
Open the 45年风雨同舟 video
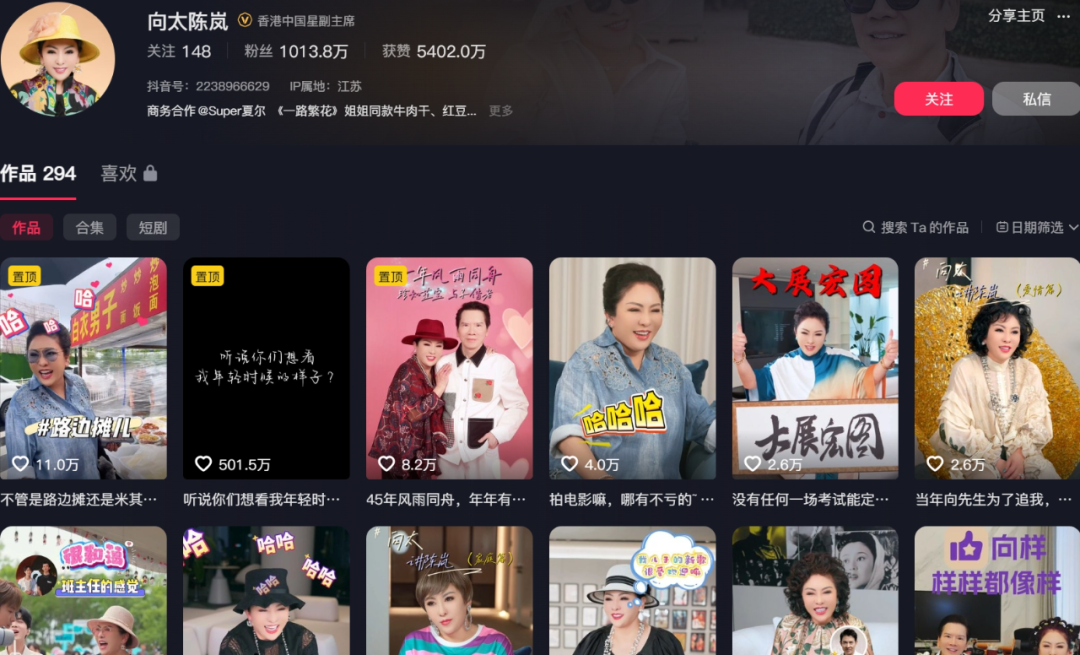449,368
